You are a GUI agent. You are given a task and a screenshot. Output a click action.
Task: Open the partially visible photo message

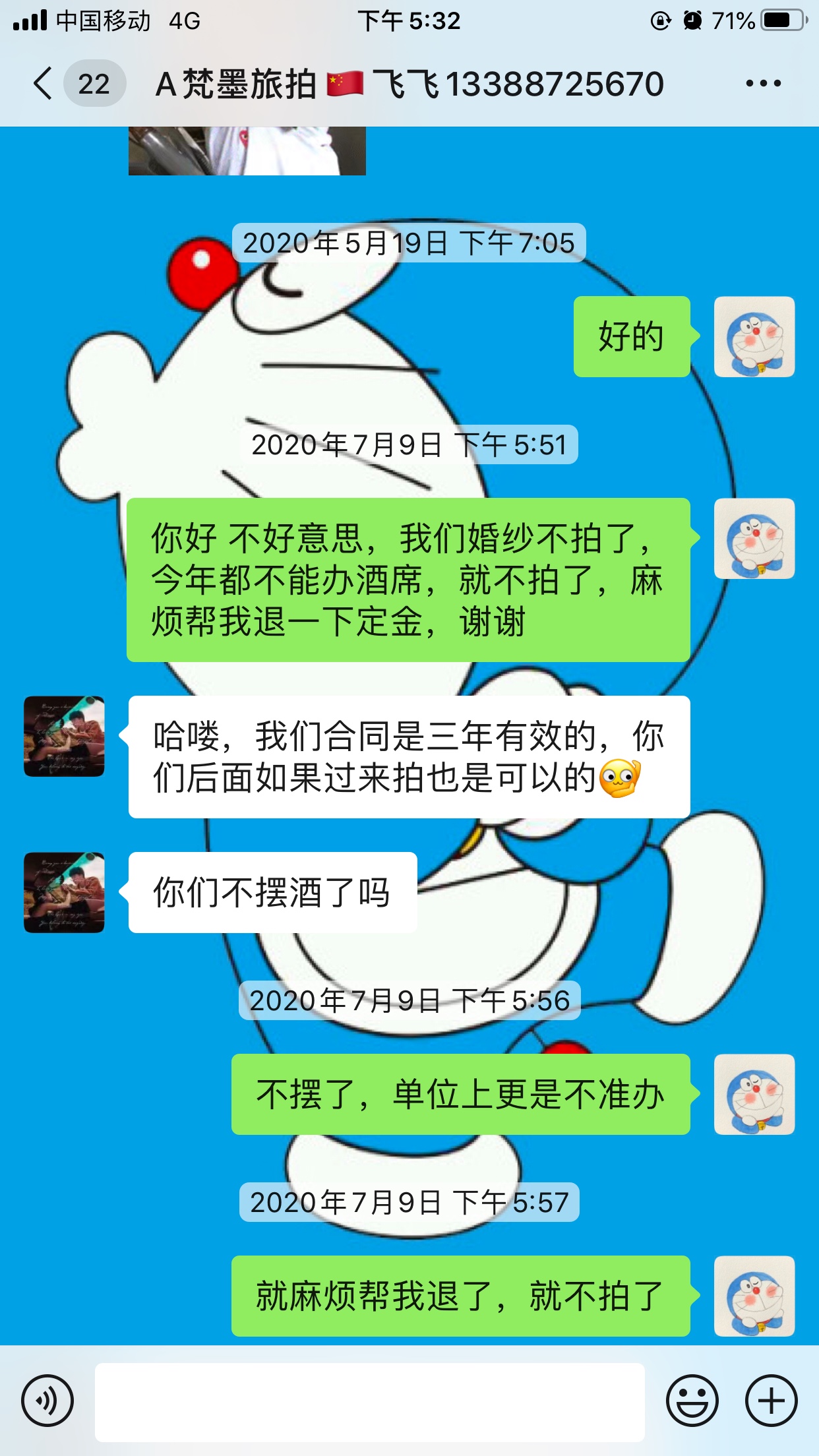point(247,151)
